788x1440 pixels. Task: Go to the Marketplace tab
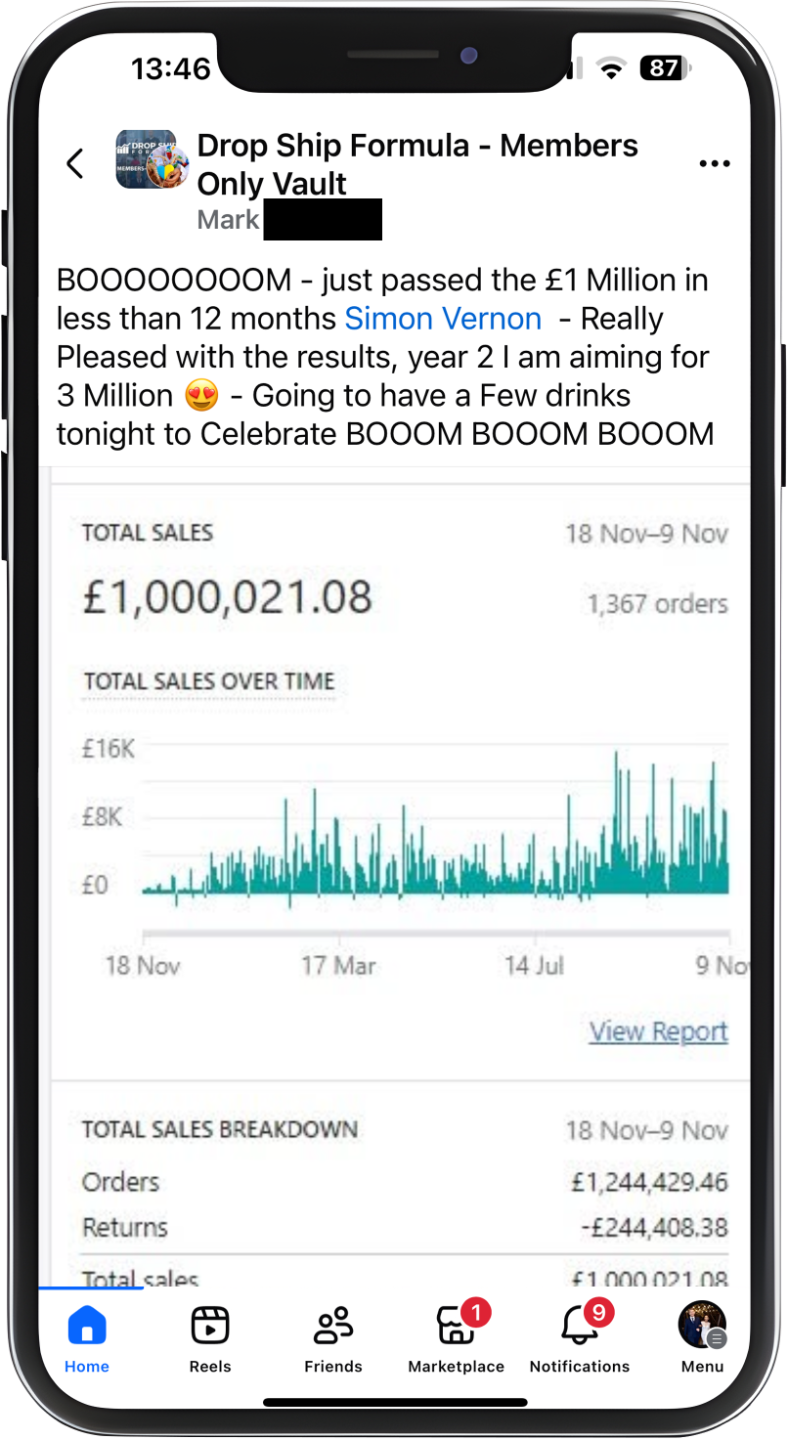tap(456, 1338)
